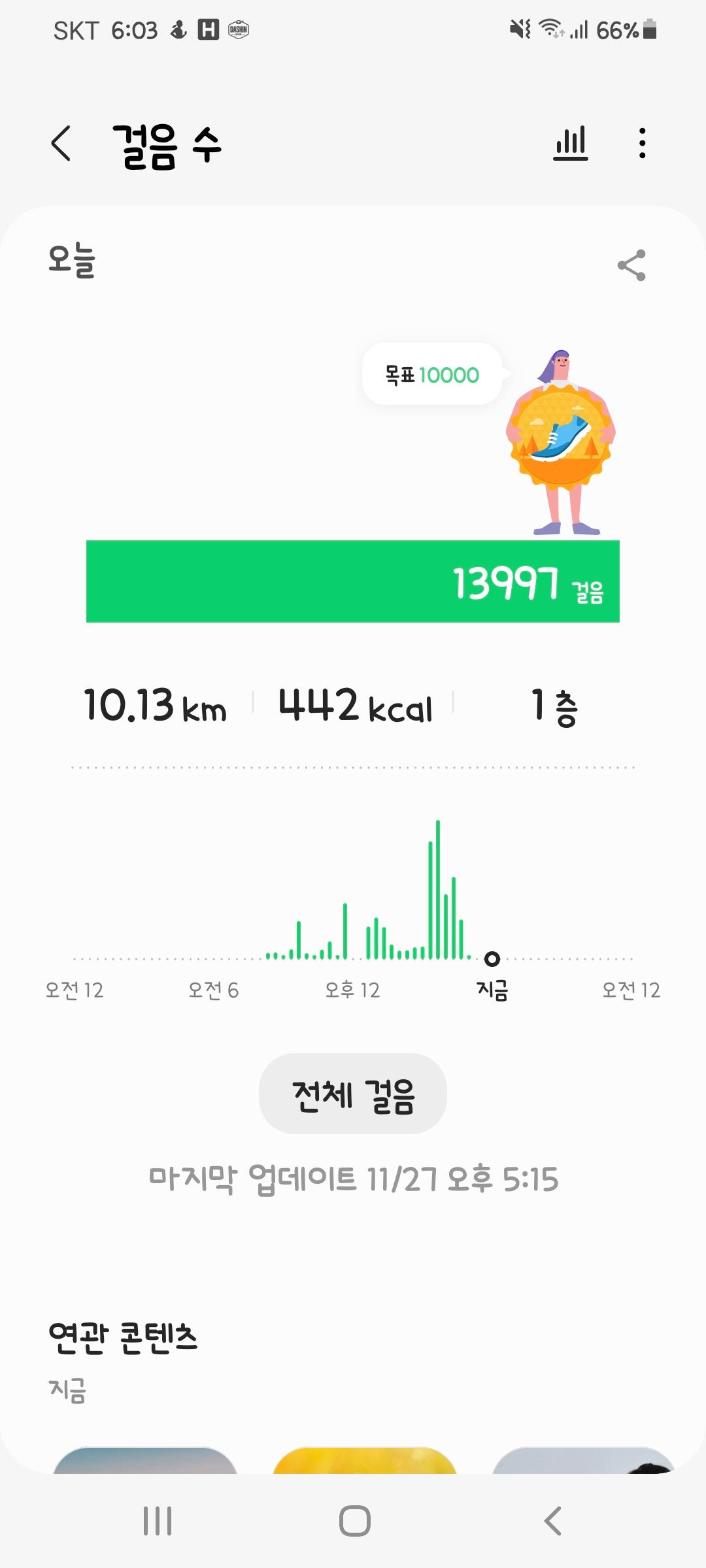
Task: Tap the 전체 걸음 button
Action: [353, 1094]
